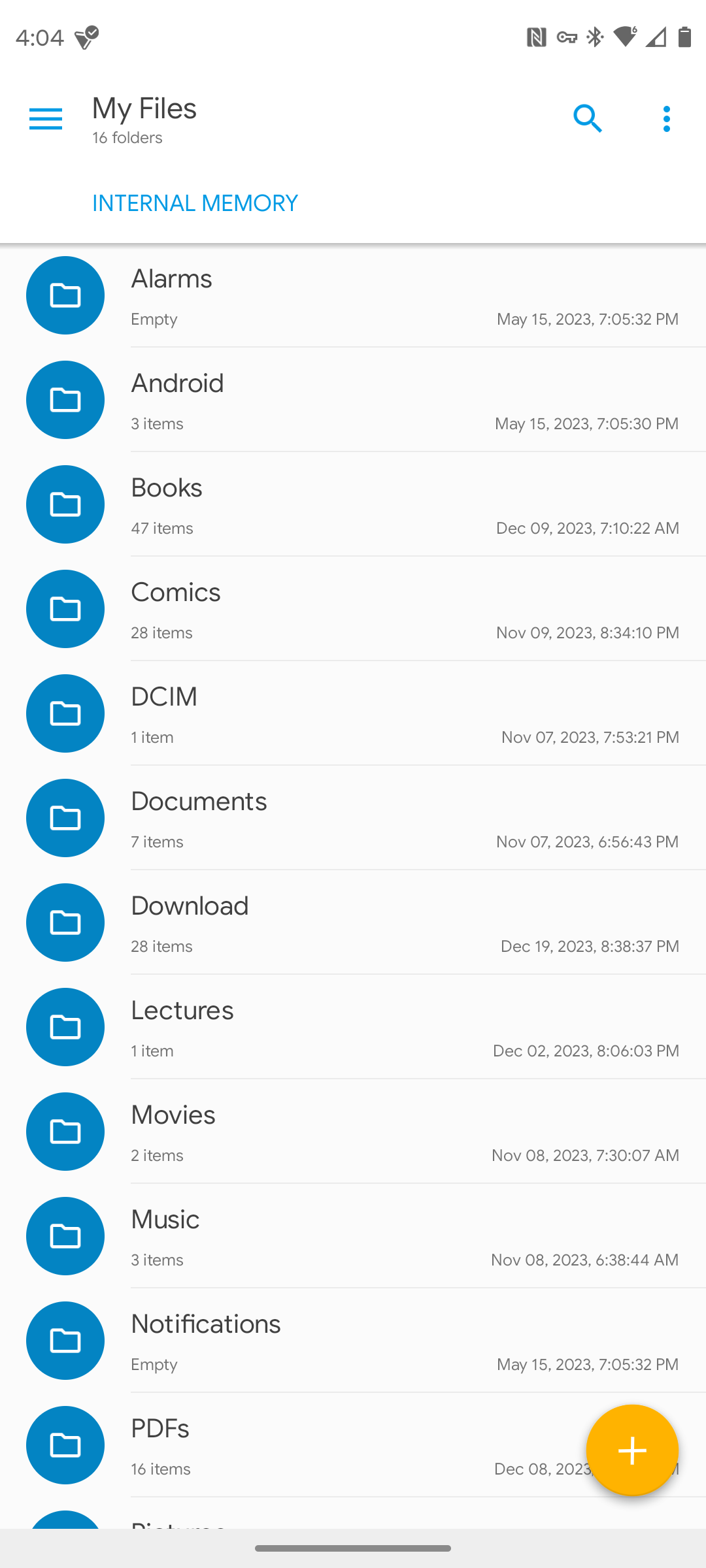Tap the yellow plus button
Screen dimensions: 706x1568
[632, 1450]
